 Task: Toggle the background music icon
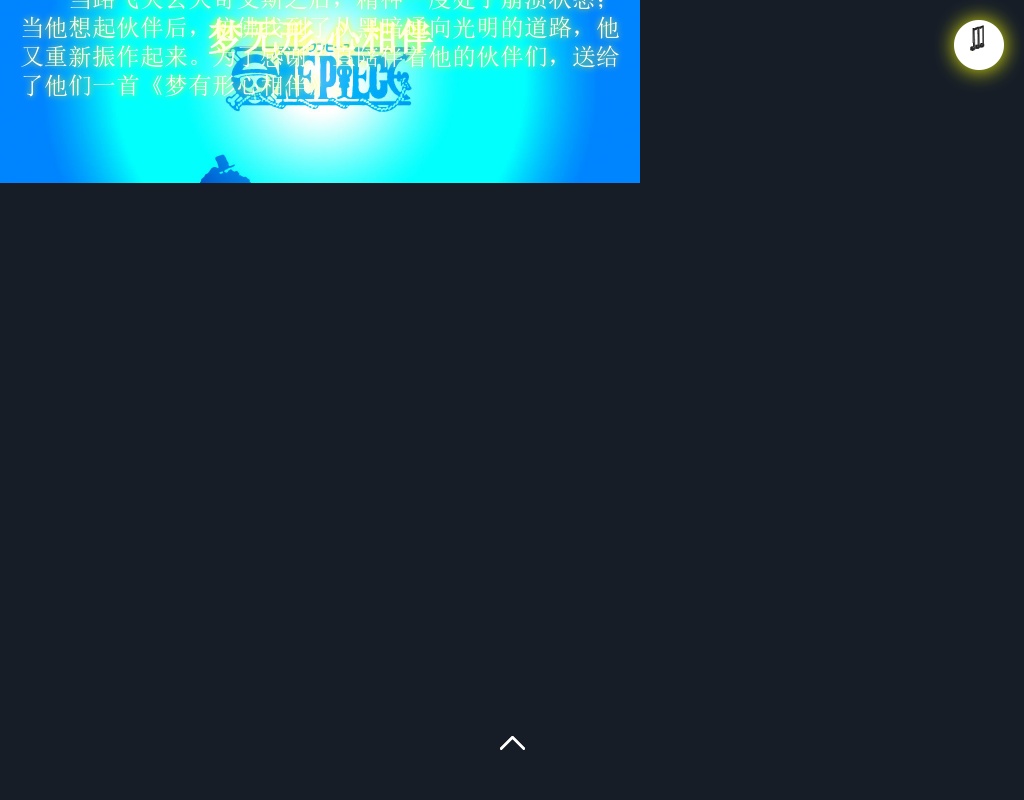(x=978, y=44)
